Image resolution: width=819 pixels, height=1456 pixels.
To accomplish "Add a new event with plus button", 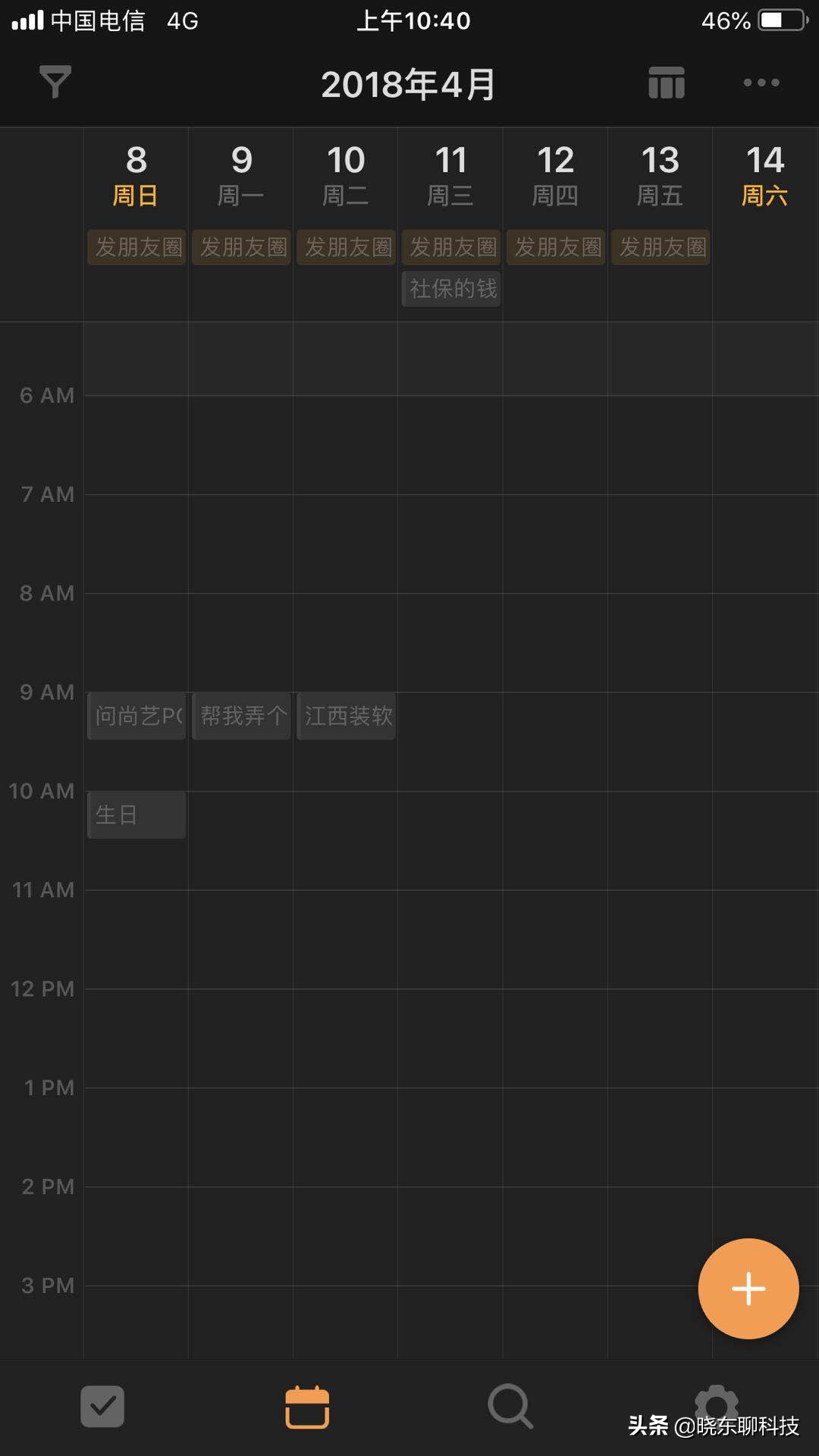I will click(x=748, y=1288).
